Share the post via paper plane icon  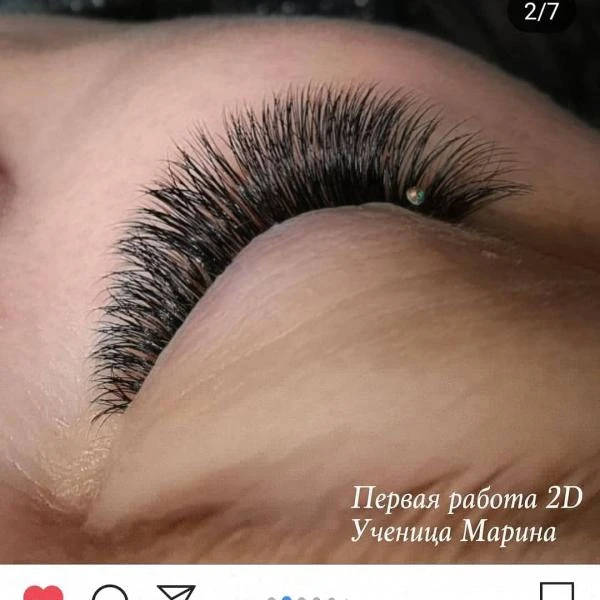point(177,593)
